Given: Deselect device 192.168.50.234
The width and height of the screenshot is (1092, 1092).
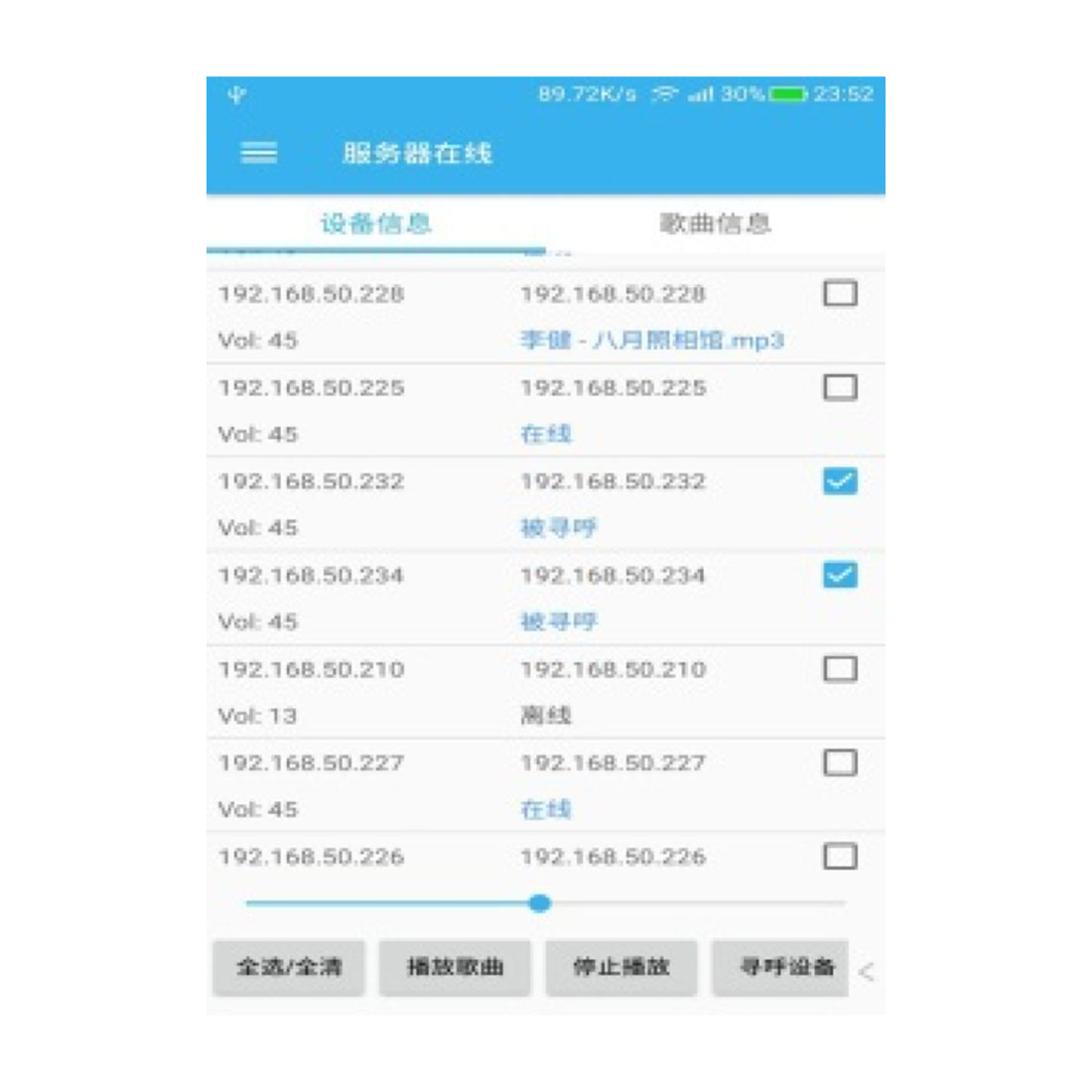Looking at the screenshot, I should pos(840,575).
